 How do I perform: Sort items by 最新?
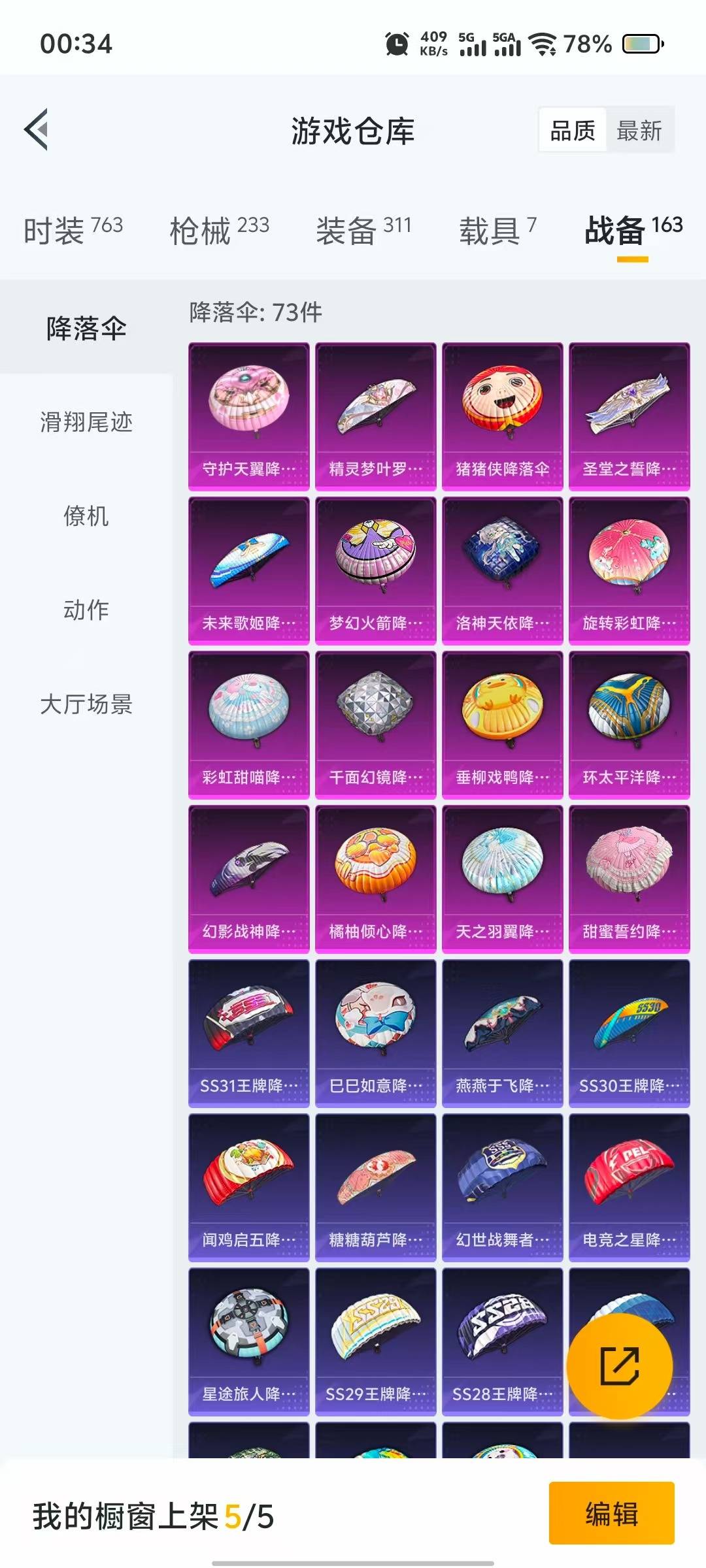639,131
